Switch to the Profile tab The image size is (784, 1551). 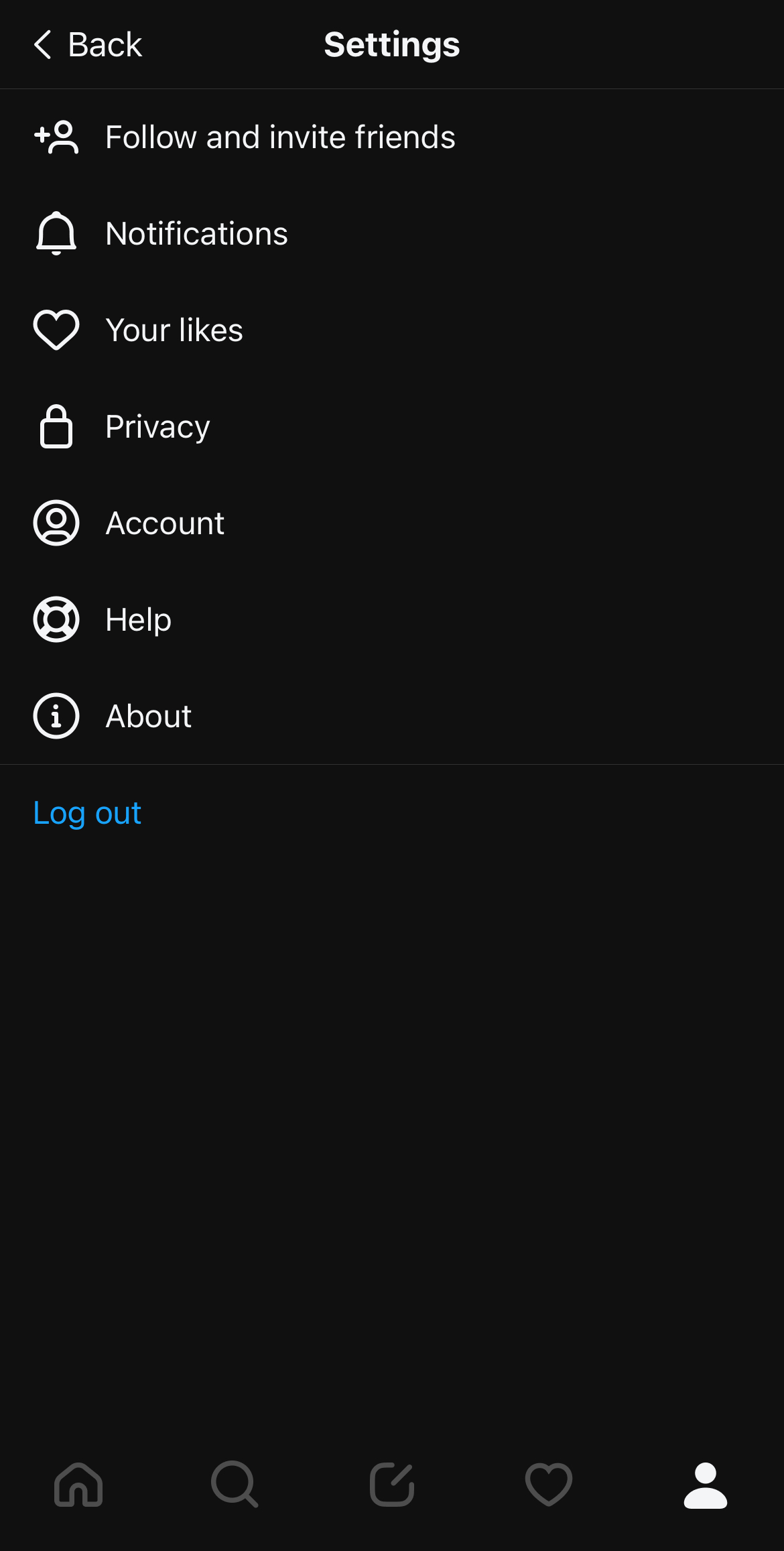tap(705, 1485)
